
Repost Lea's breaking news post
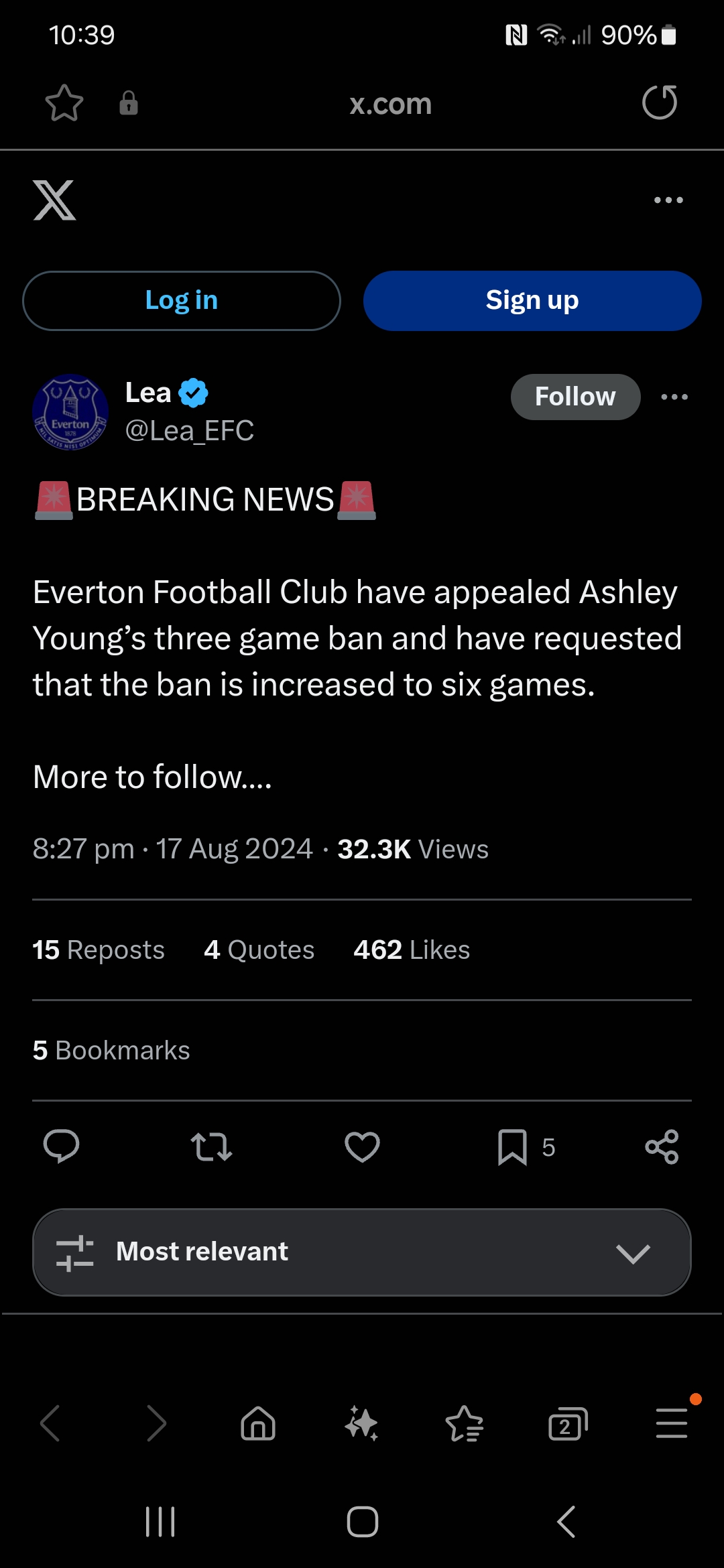211,1147
